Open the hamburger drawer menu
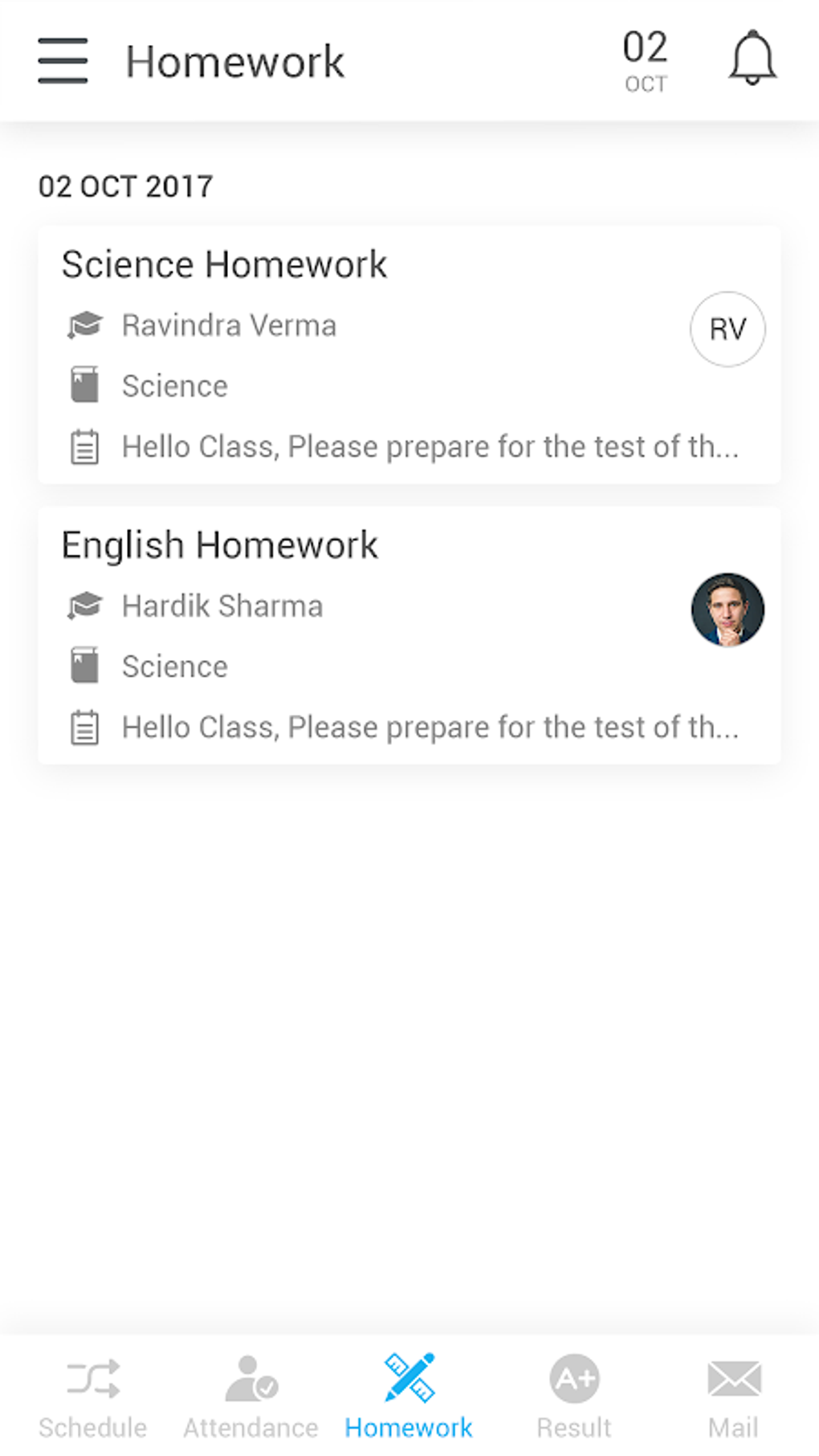 tap(63, 61)
